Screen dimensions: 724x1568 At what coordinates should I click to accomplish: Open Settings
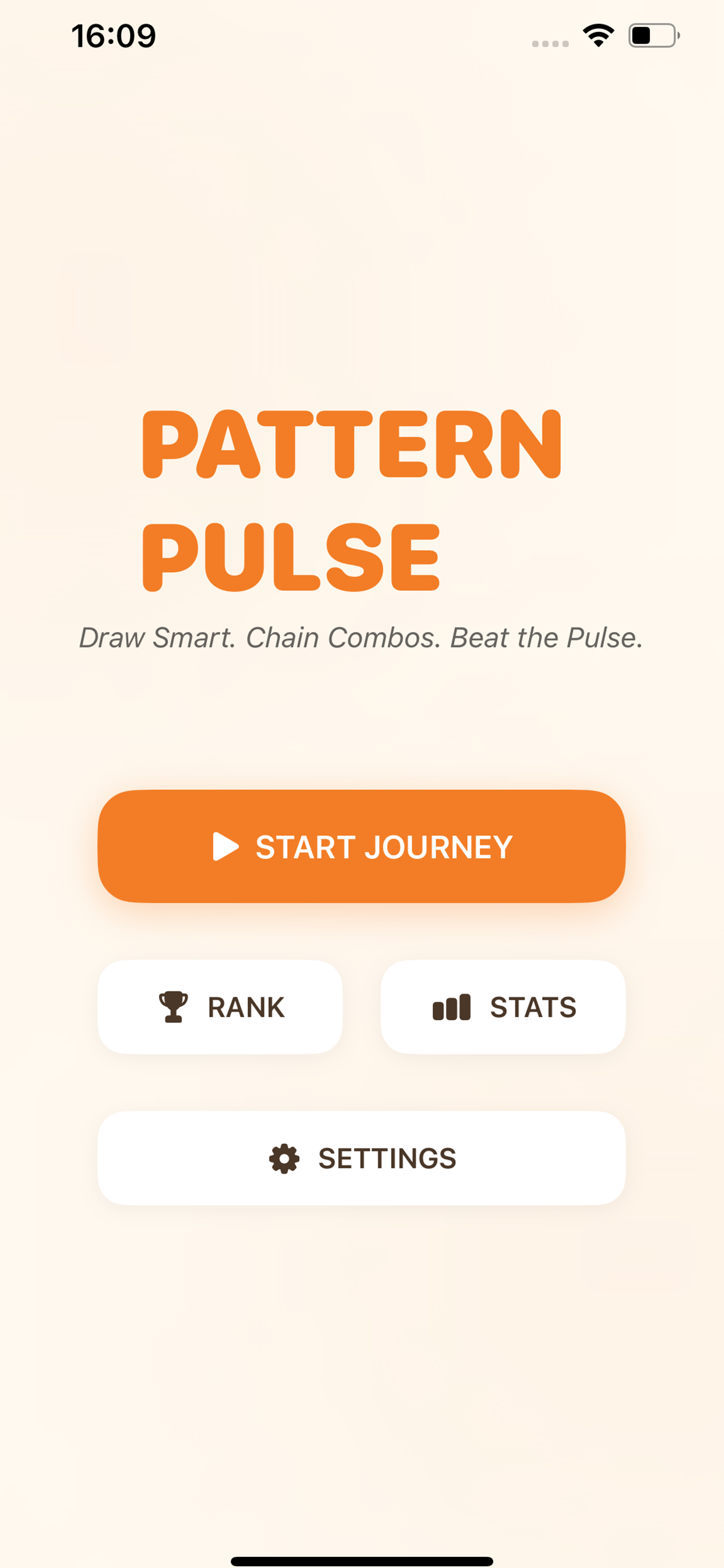pyautogui.click(x=361, y=1158)
